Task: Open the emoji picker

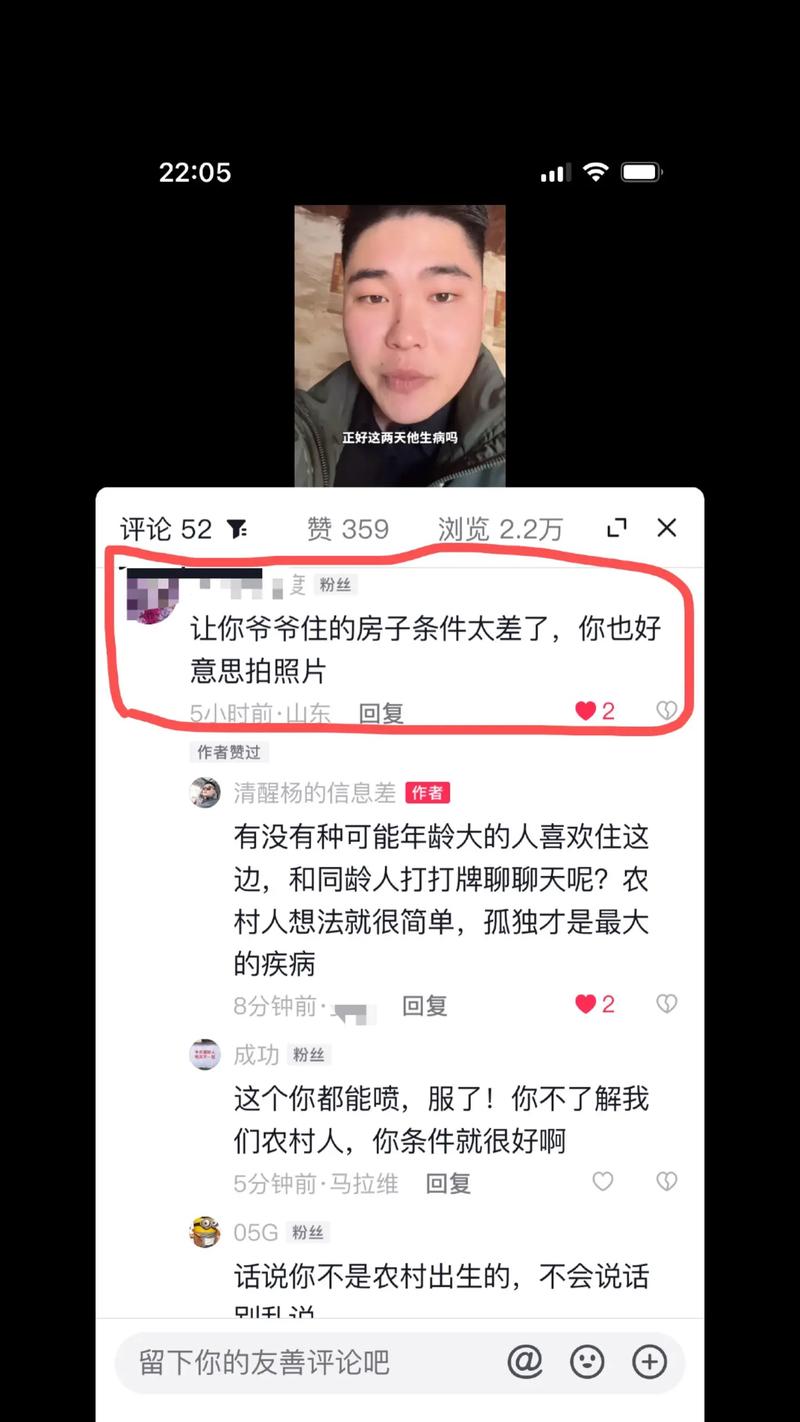Action: (x=587, y=1361)
